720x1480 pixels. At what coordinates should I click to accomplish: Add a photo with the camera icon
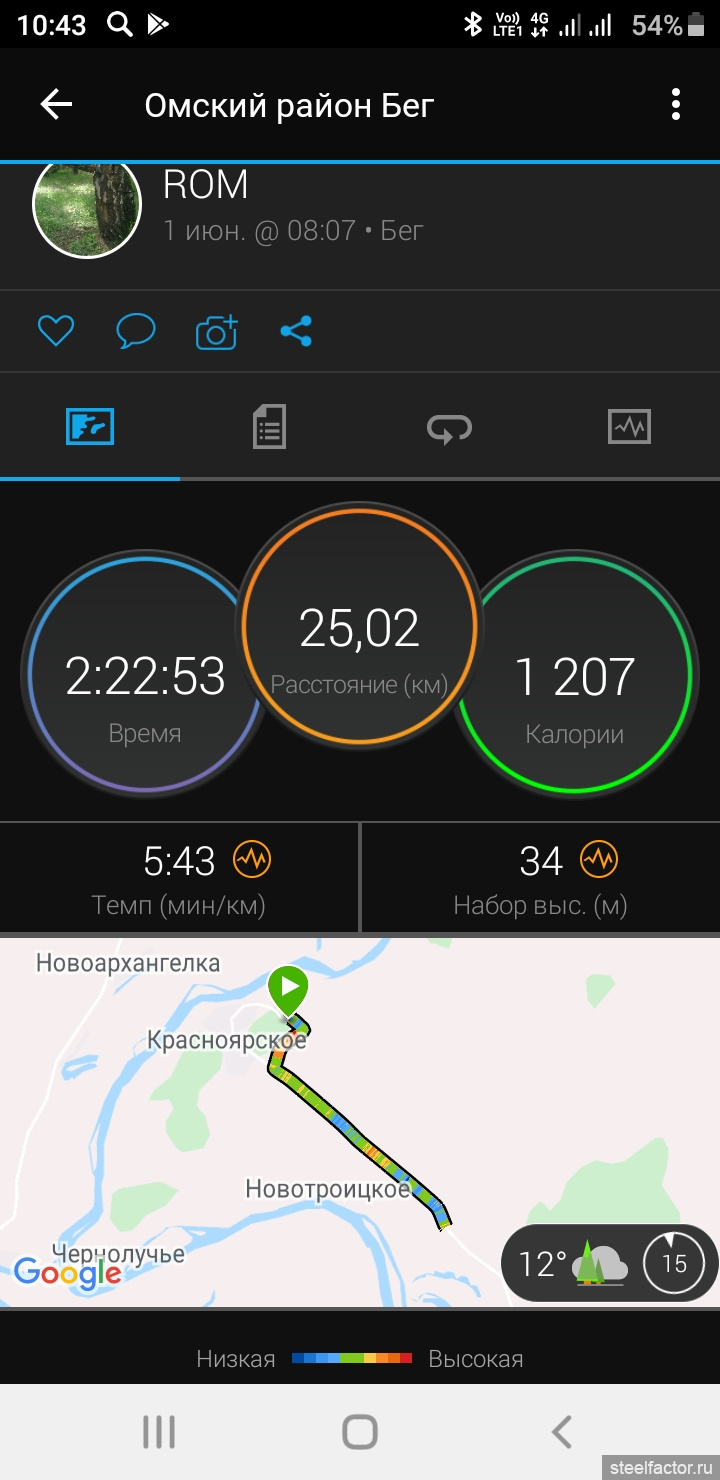tap(217, 331)
